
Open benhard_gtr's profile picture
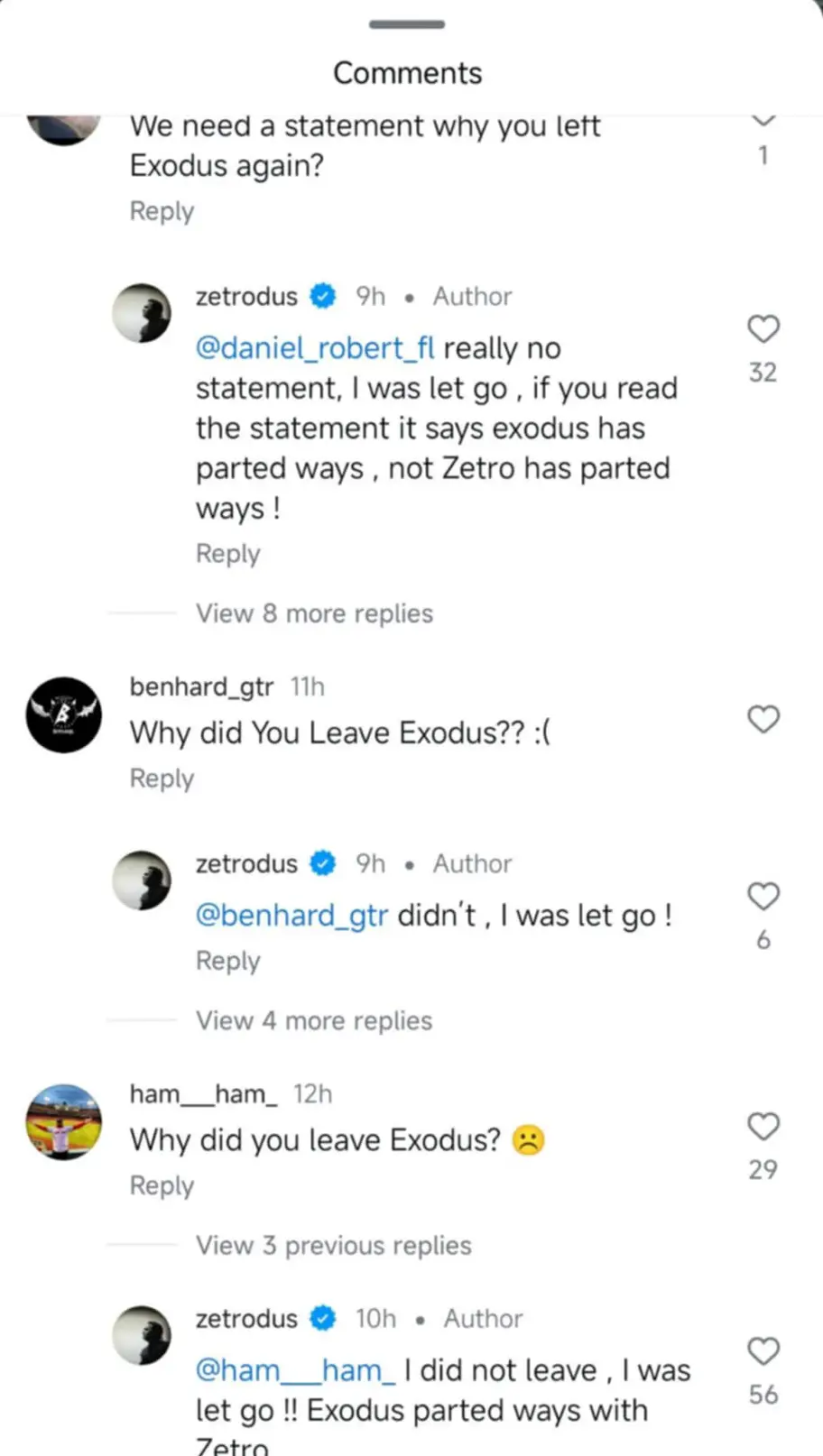(x=63, y=714)
